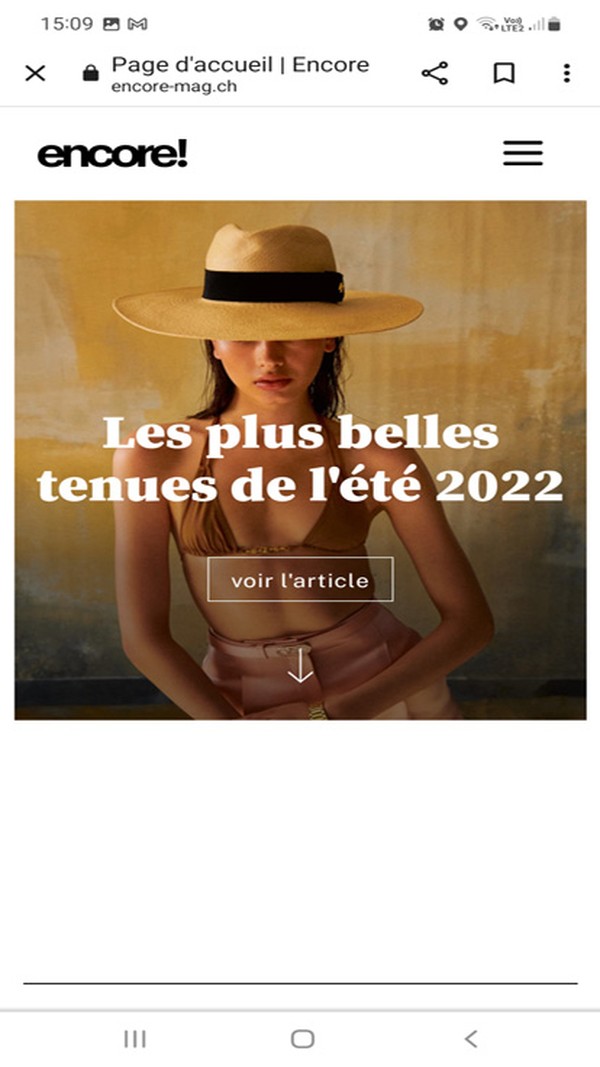View site info via lock icon

click(91, 74)
